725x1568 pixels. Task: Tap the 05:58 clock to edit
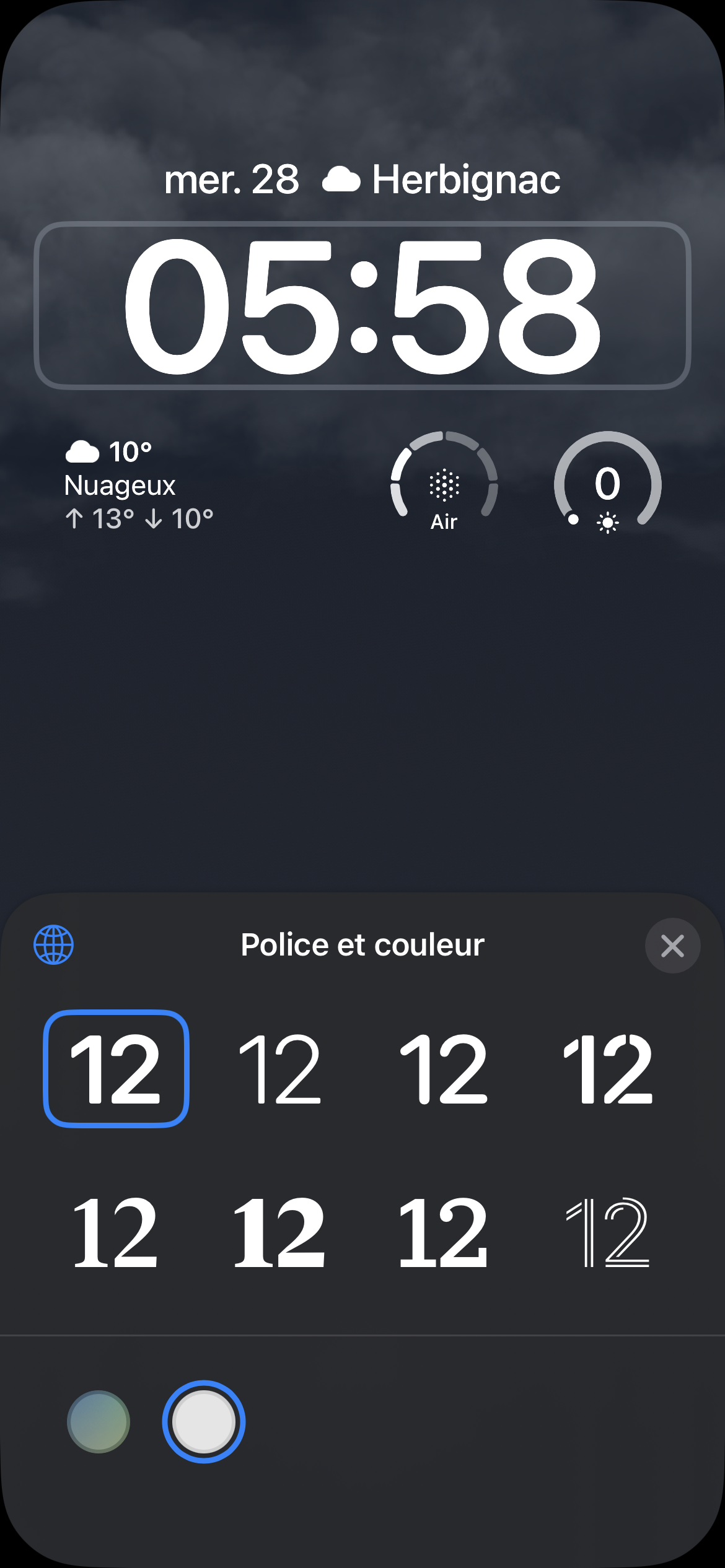tap(362, 306)
